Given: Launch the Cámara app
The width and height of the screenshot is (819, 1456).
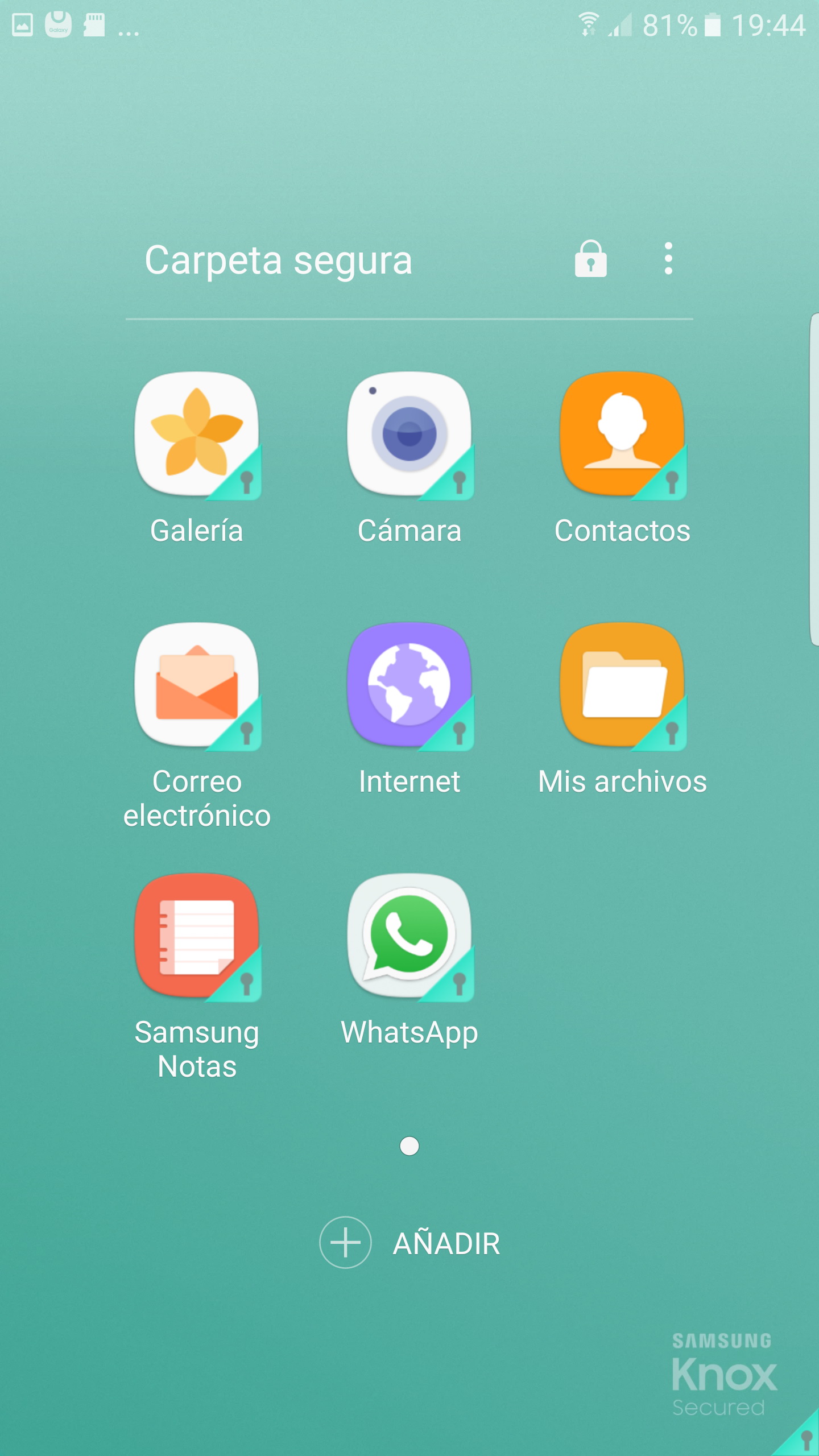Looking at the screenshot, I should point(409,436).
